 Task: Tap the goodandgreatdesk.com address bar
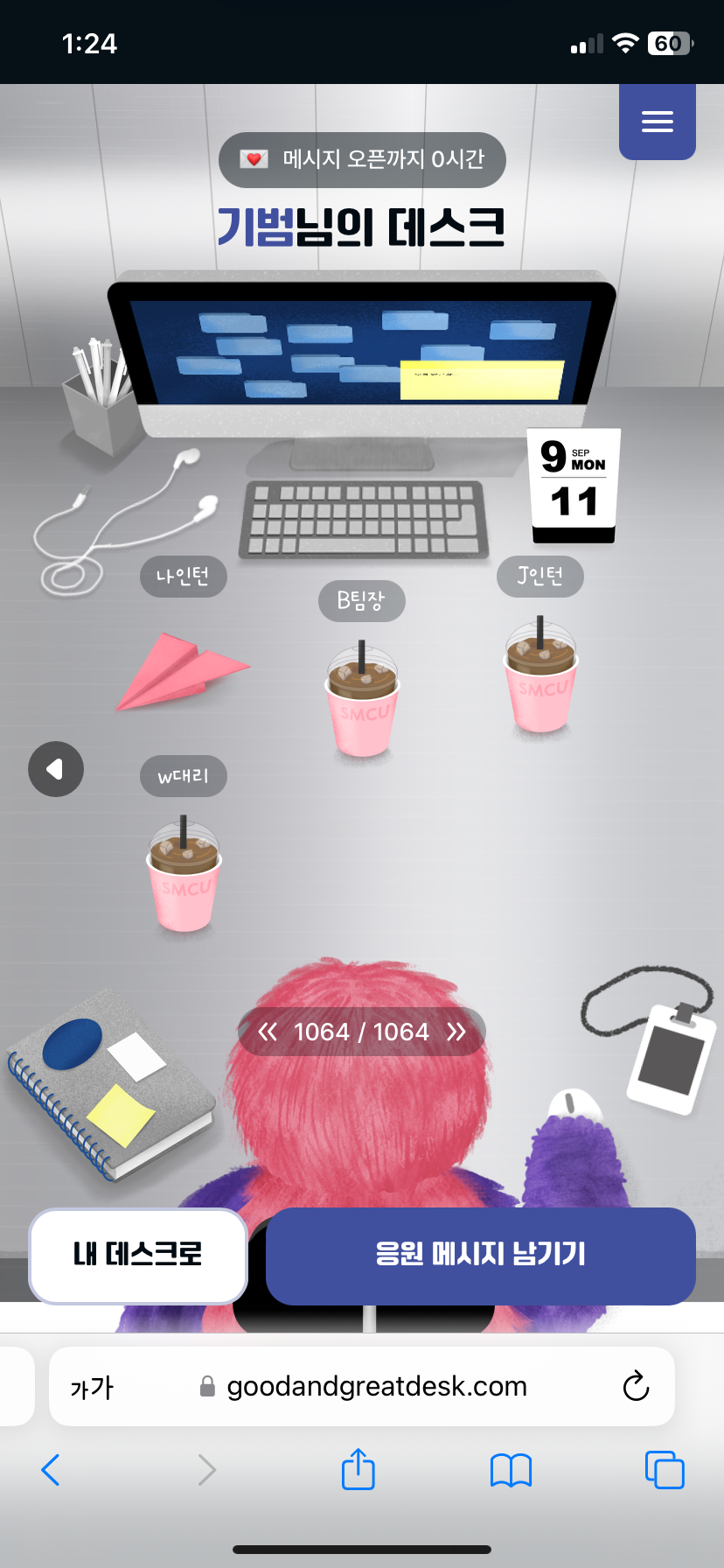(362, 1386)
